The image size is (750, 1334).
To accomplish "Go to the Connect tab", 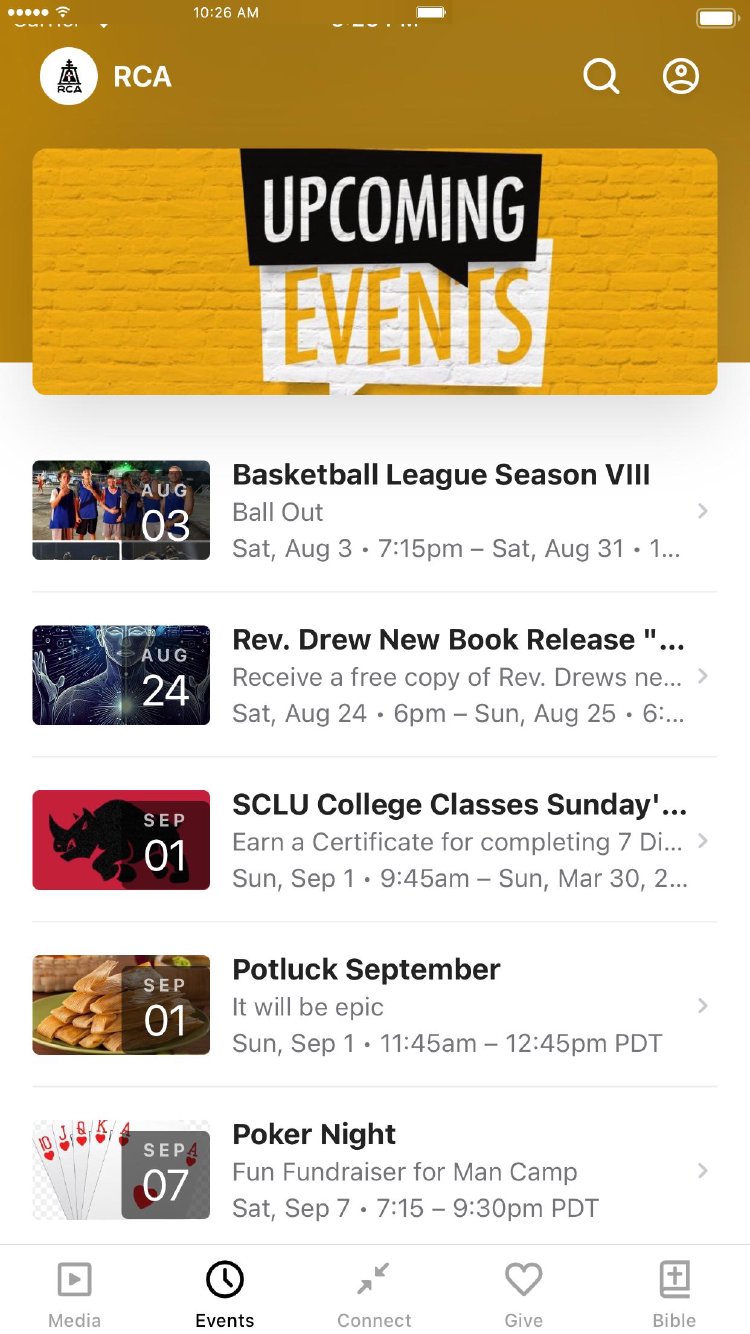I will 375,1292.
